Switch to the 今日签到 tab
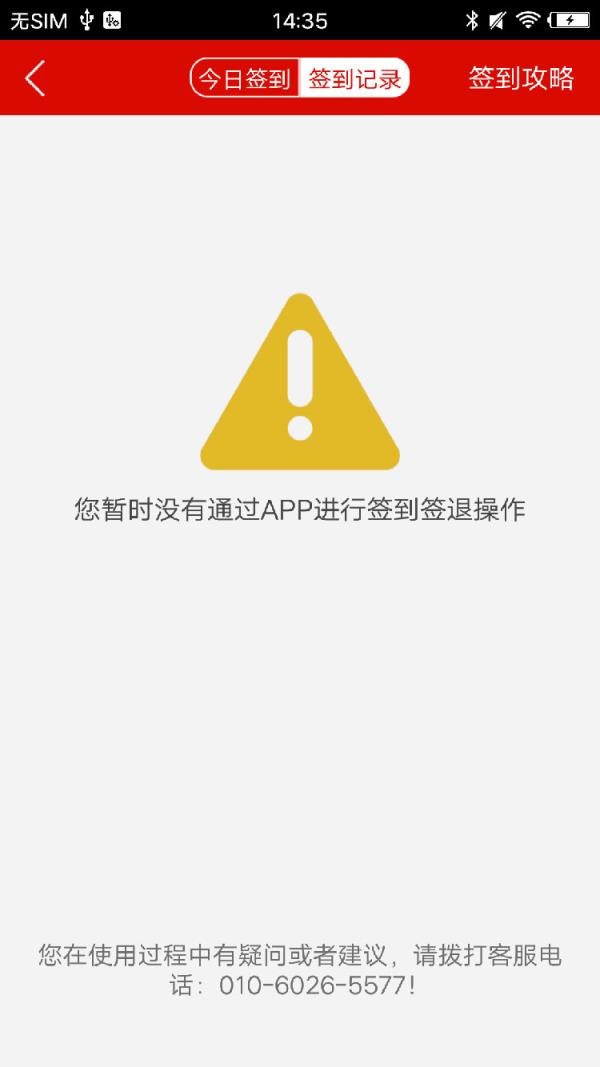The height and width of the screenshot is (1067, 600). click(x=245, y=79)
